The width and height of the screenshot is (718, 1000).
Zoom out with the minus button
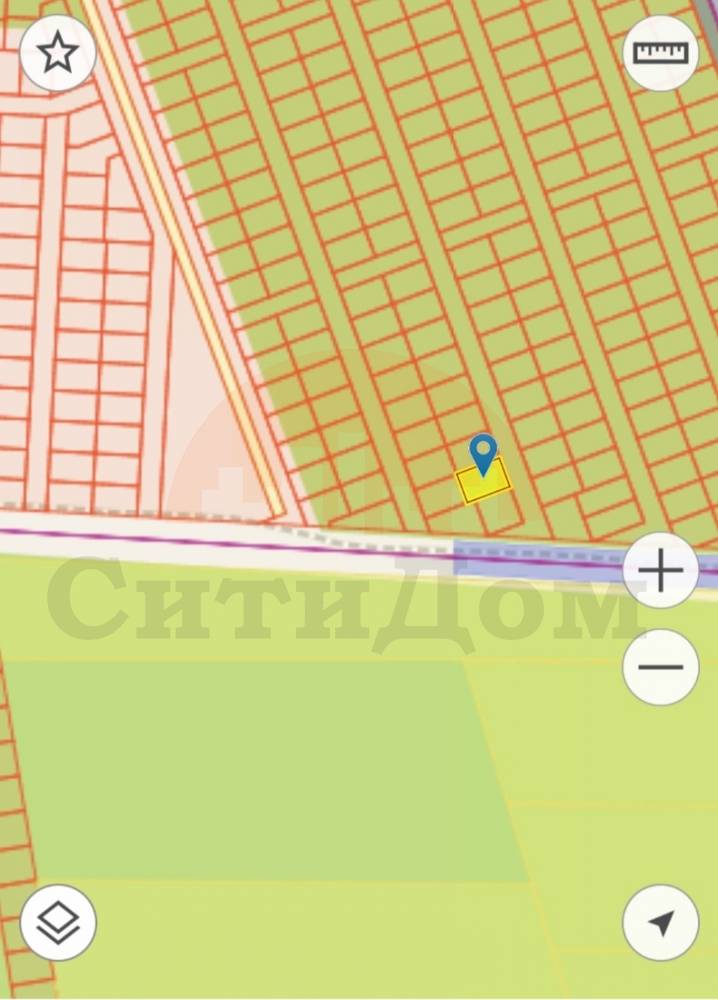coord(660,667)
